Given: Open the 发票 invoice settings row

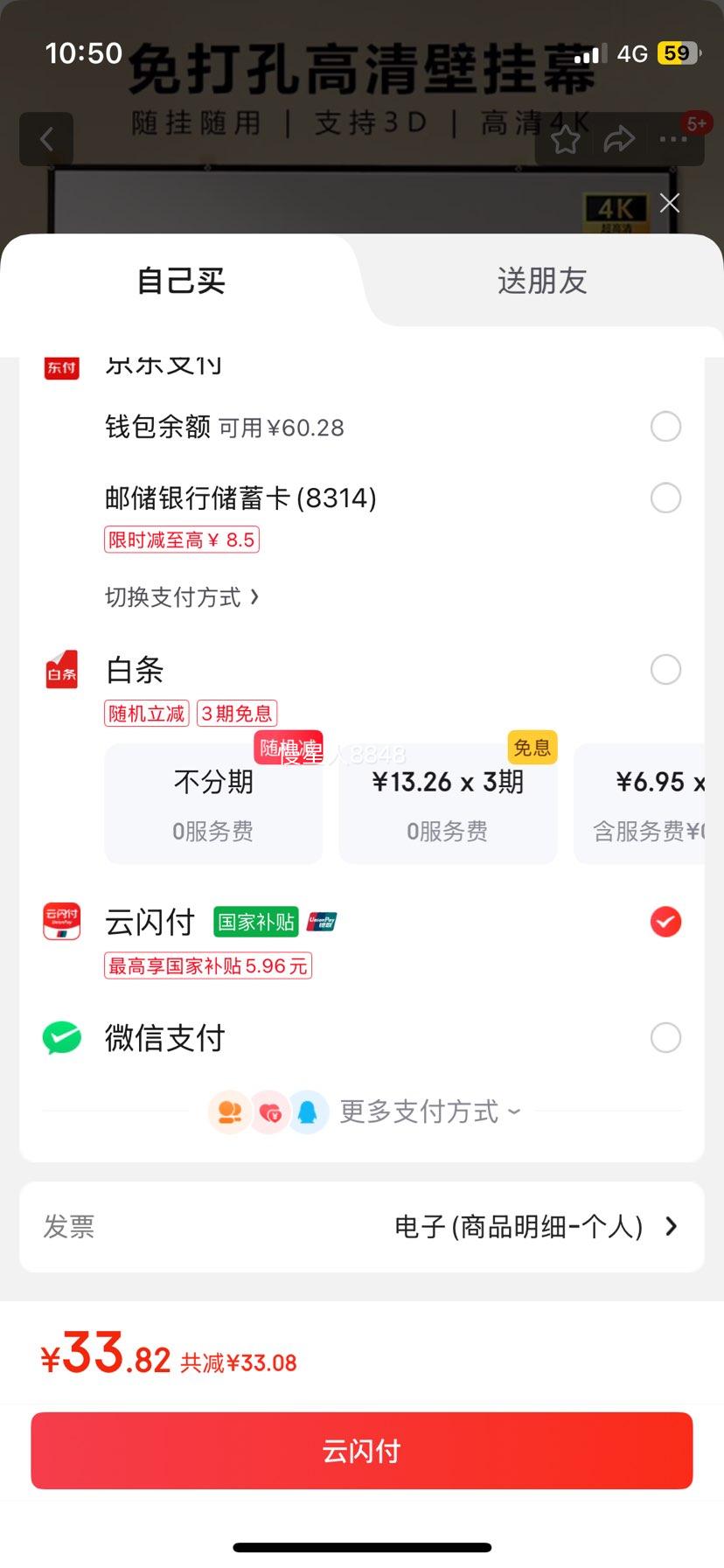Looking at the screenshot, I should click(362, 1227).
